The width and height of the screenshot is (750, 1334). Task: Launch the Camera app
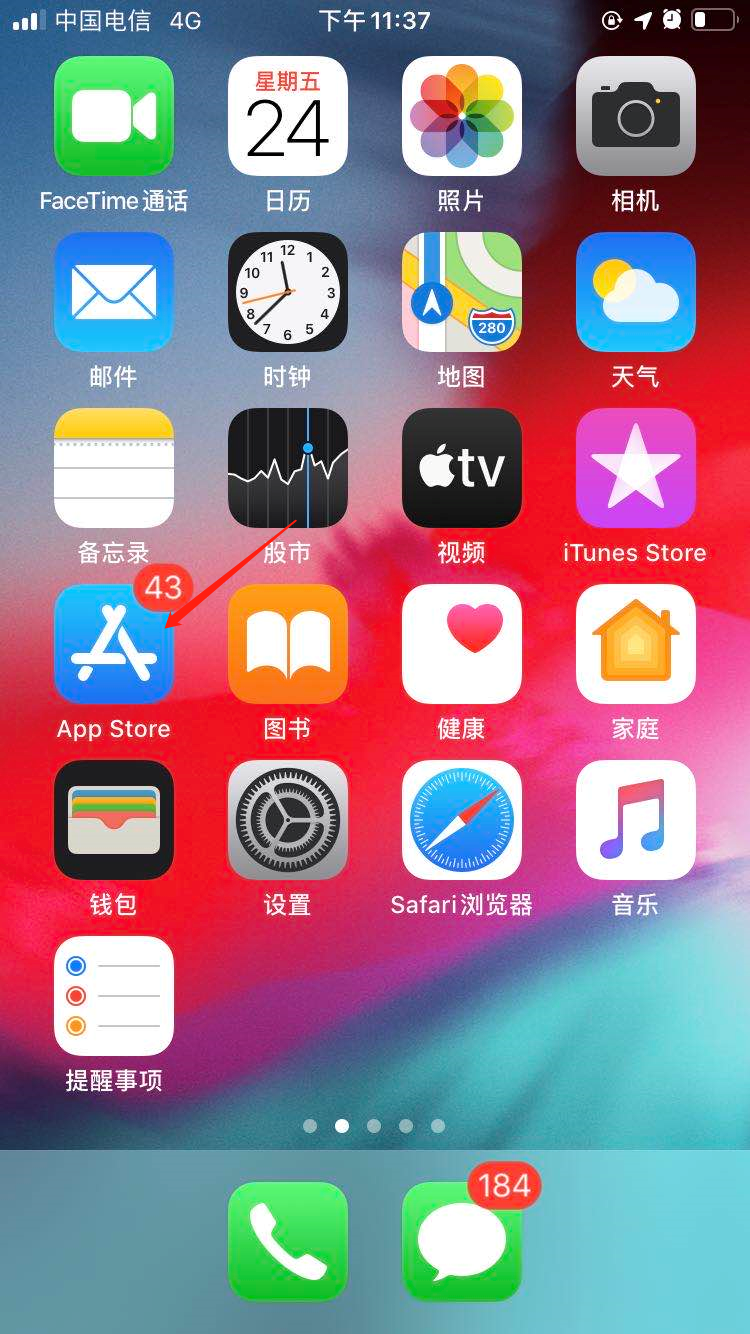[636, 116]
